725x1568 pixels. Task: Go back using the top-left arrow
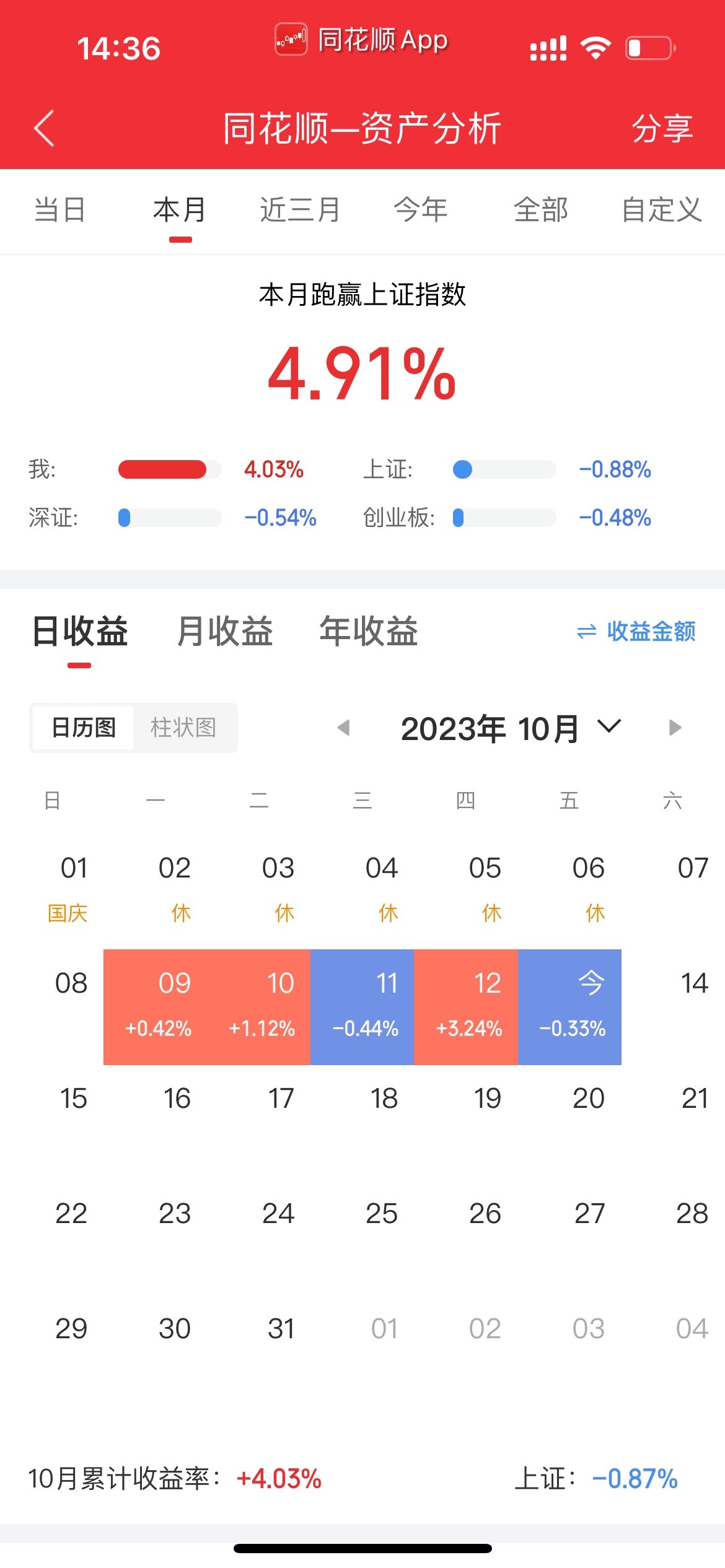point(44,128)
